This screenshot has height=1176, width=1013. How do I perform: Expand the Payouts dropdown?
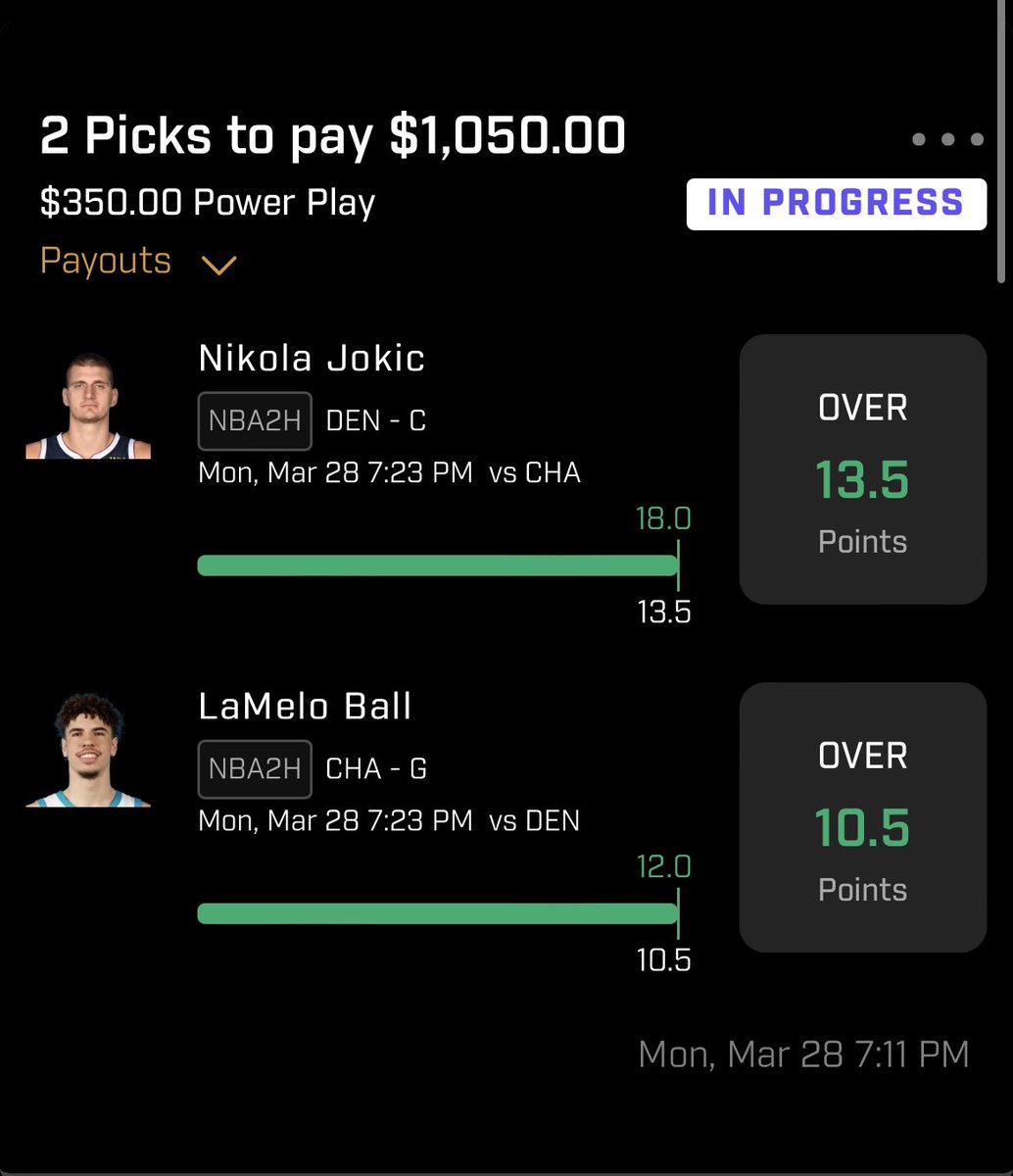click(x=138, y=263)
